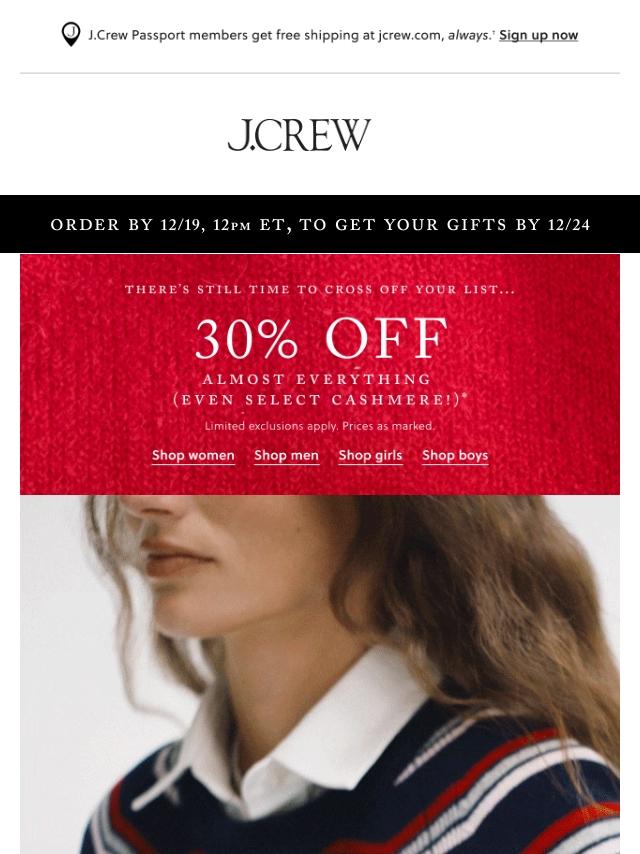Viewport: 640px width, 854px height.
Task: Tap the Sign up now link
Action: [538, 35]
